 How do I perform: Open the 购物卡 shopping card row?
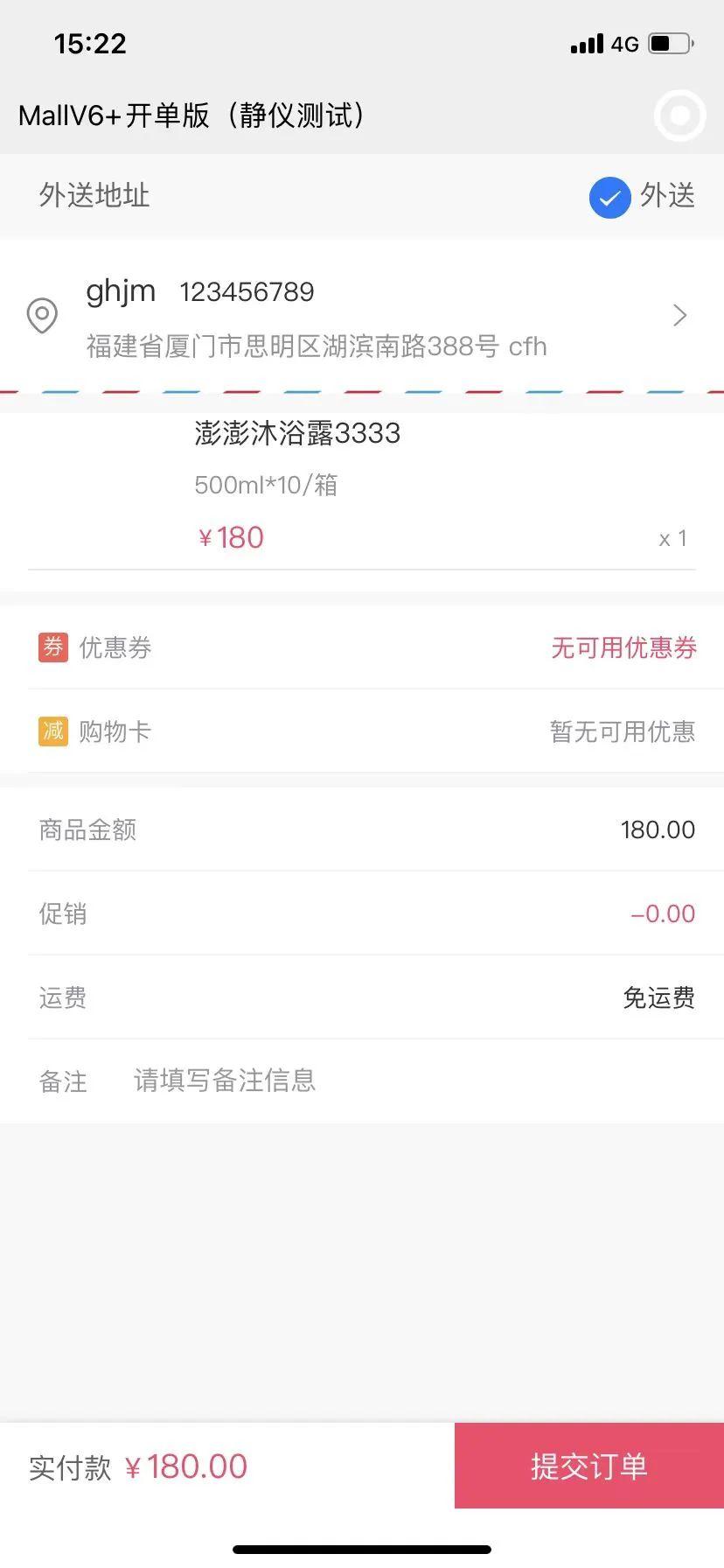click(x=362, y=731)
